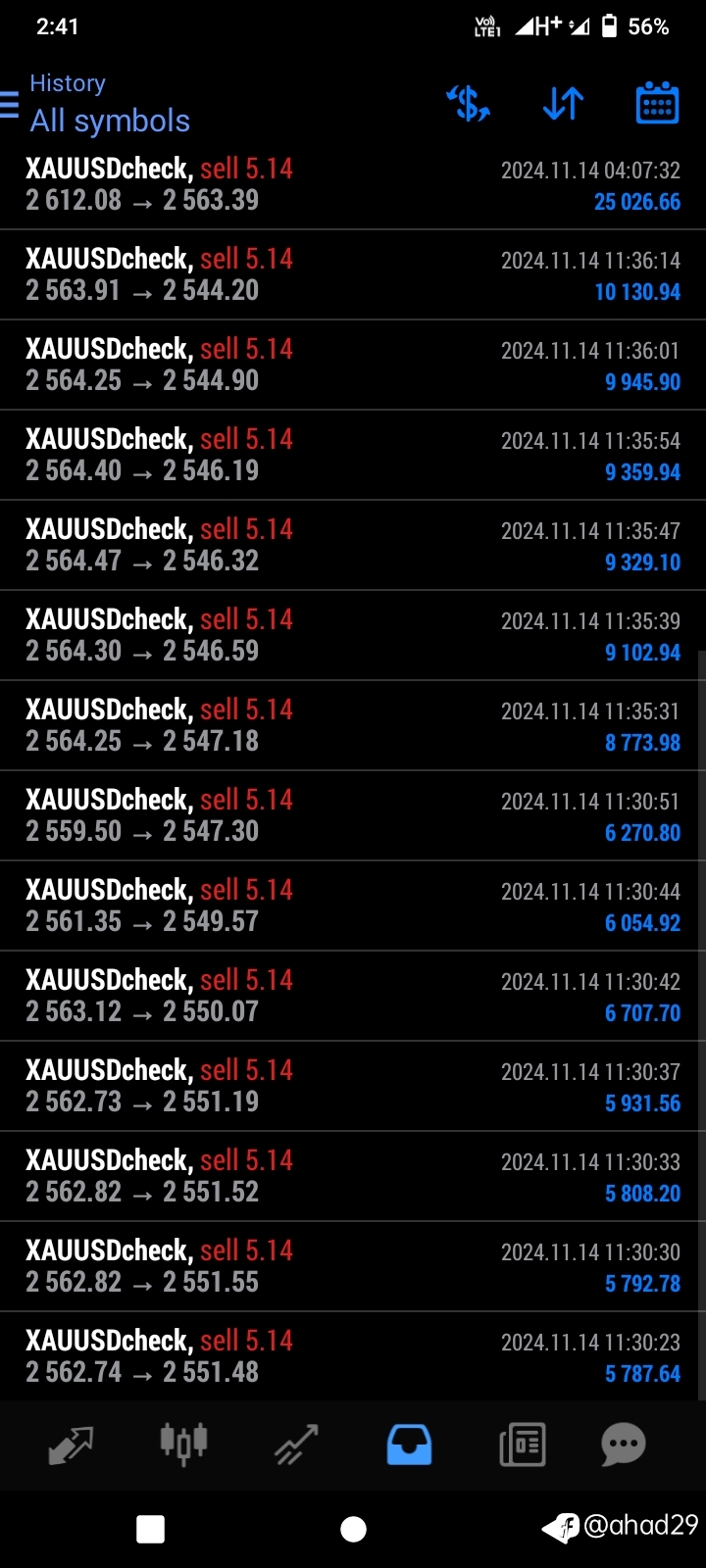The height and width of the screenshot is (1568, 706).
Task: Go to the Trade tab
Action: pyautogui.click(x=296, y=1445)
